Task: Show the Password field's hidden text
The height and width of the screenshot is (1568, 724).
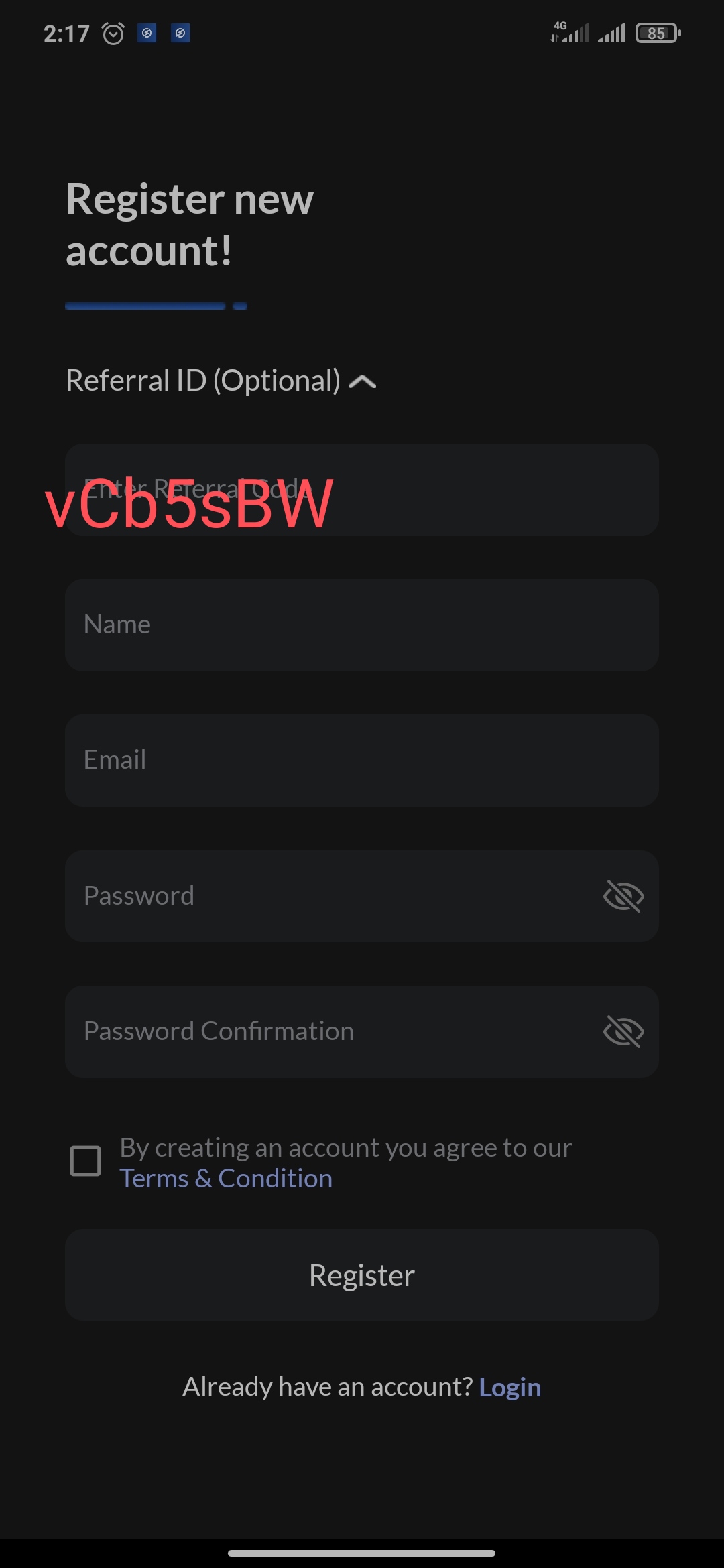Action: 623,897
